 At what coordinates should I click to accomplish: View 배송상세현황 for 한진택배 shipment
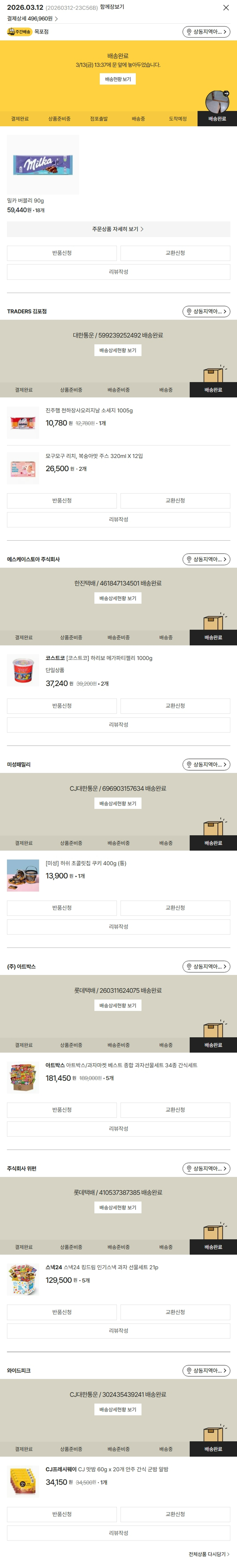(118, 598)
